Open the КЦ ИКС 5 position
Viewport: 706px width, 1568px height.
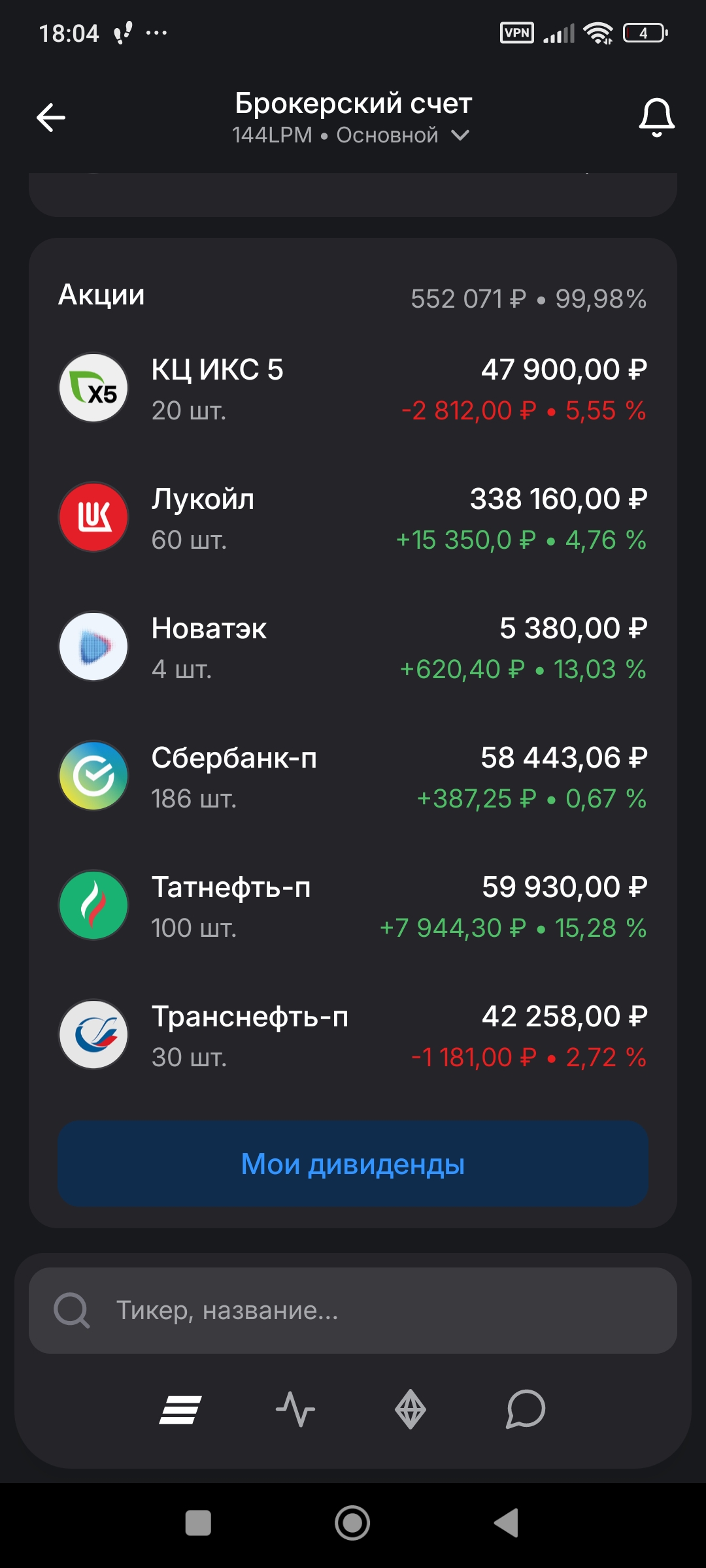click(x=353, y=389)
